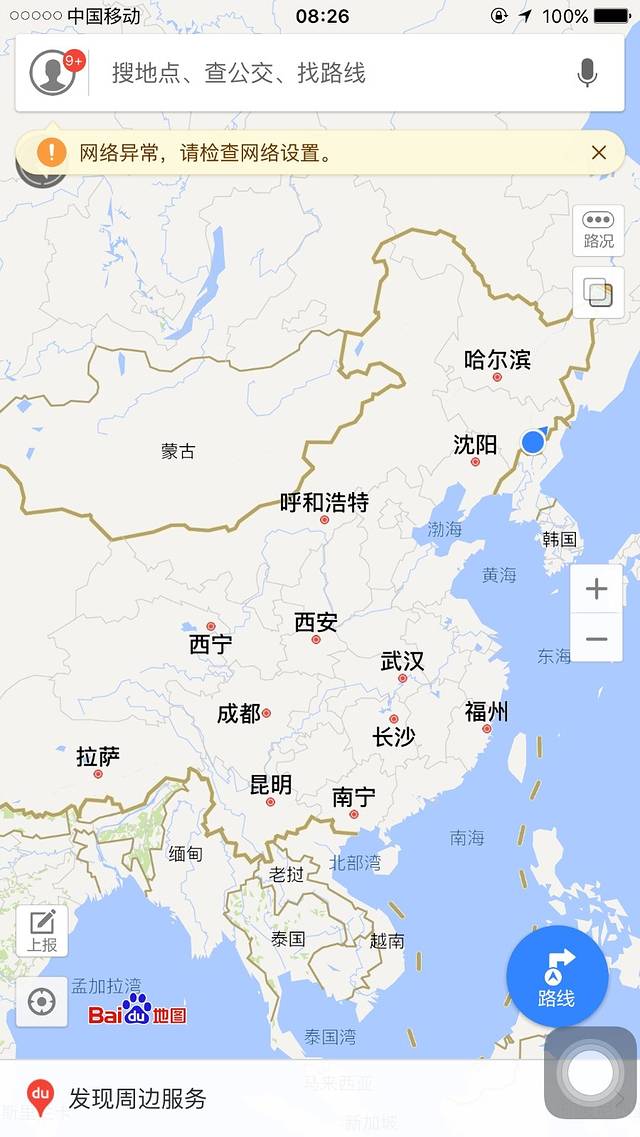
Task: Open the user profile avatar
Action: [x=53, y=73]
